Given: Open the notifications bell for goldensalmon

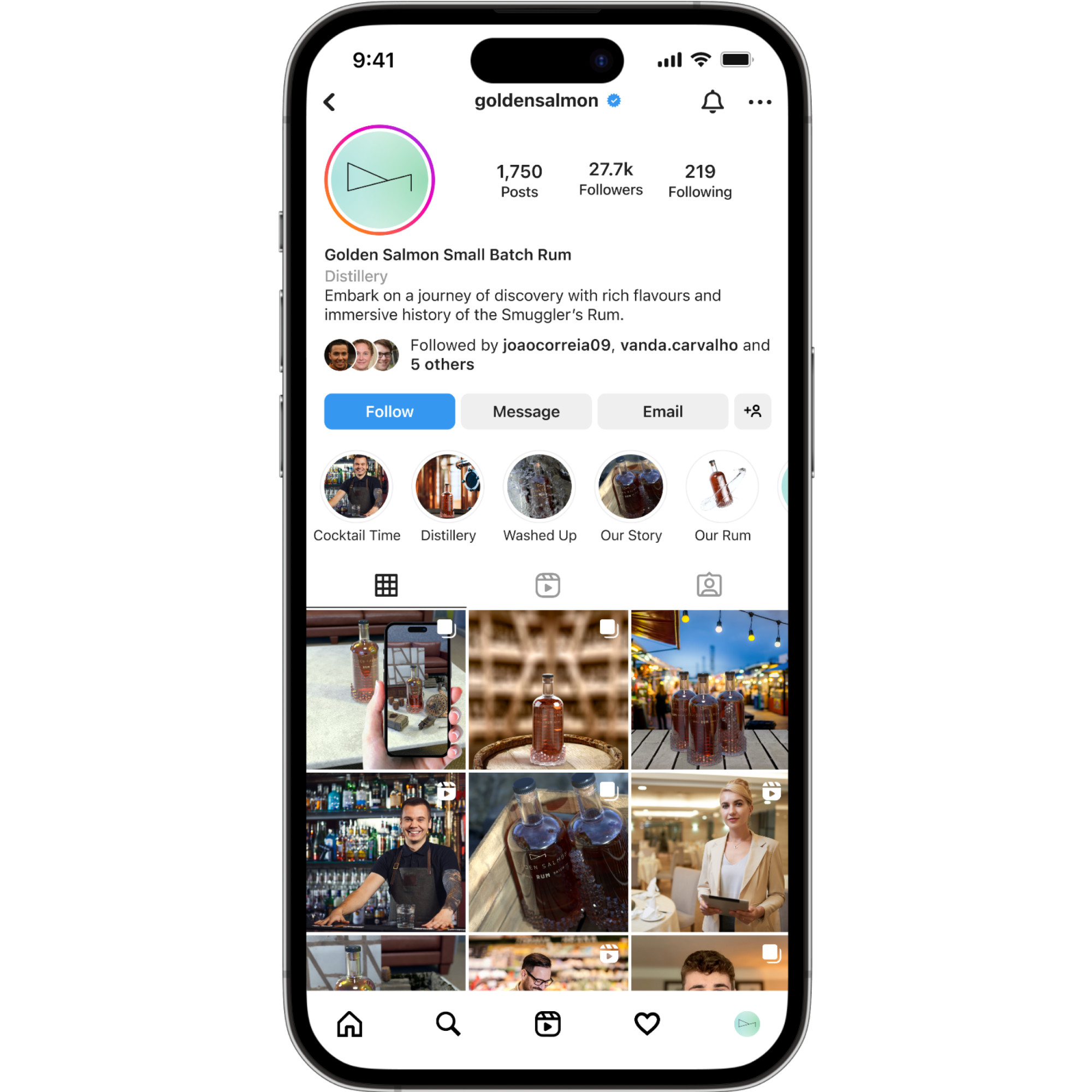Looking at the screenshot, I should [x=712, y=102].
